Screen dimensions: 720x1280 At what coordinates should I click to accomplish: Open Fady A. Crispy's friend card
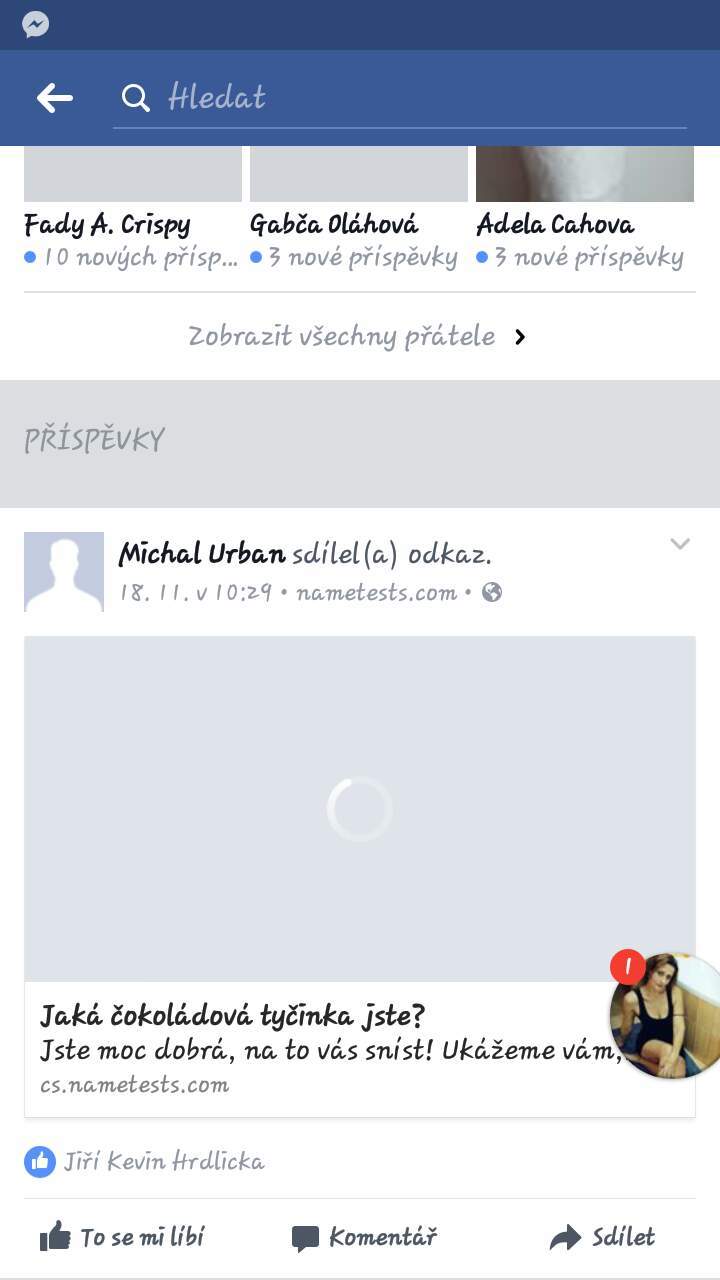pyautogui.click(x=132, y=208)
